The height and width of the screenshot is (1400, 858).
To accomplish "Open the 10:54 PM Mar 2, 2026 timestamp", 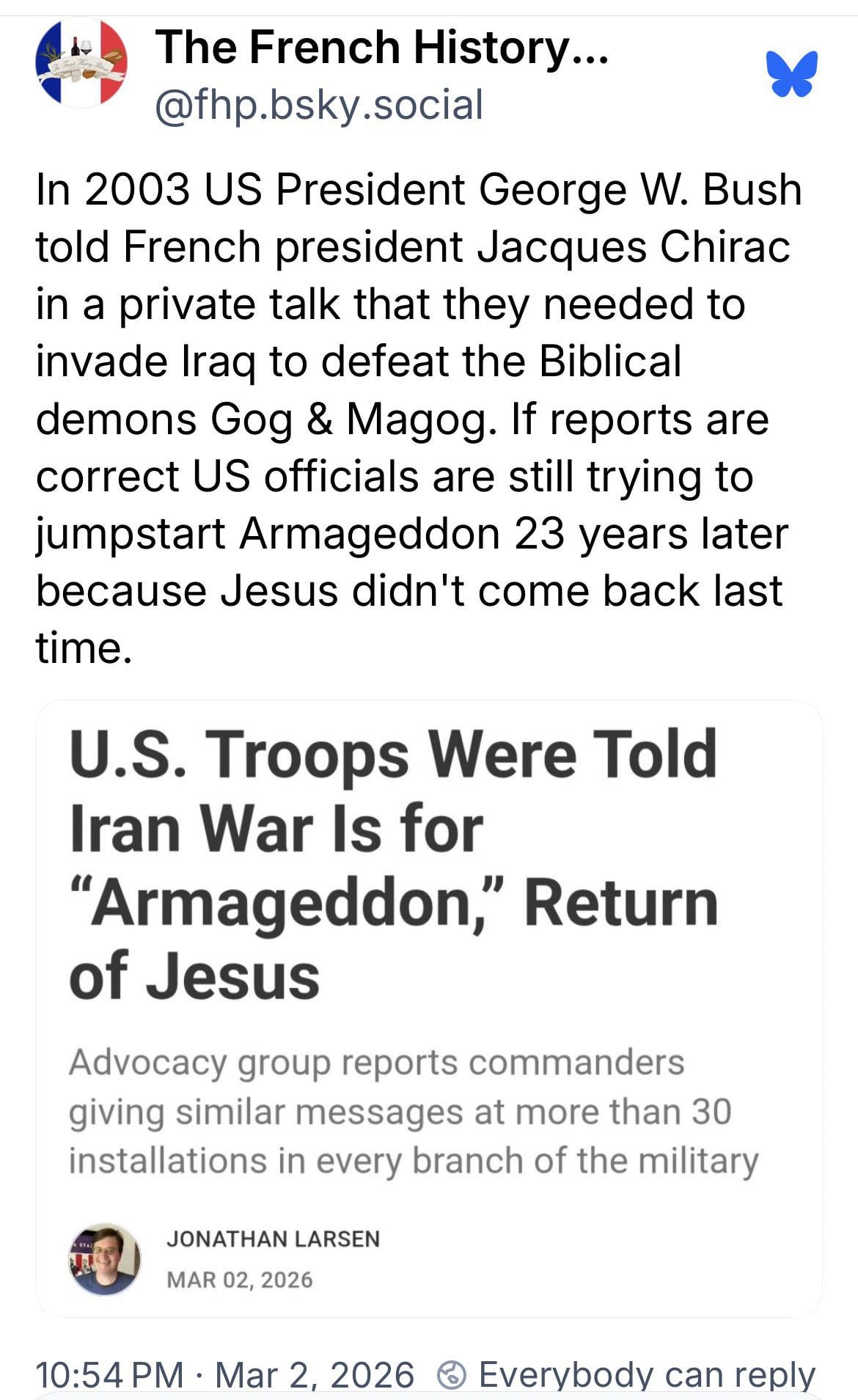I will [224, 1374].
